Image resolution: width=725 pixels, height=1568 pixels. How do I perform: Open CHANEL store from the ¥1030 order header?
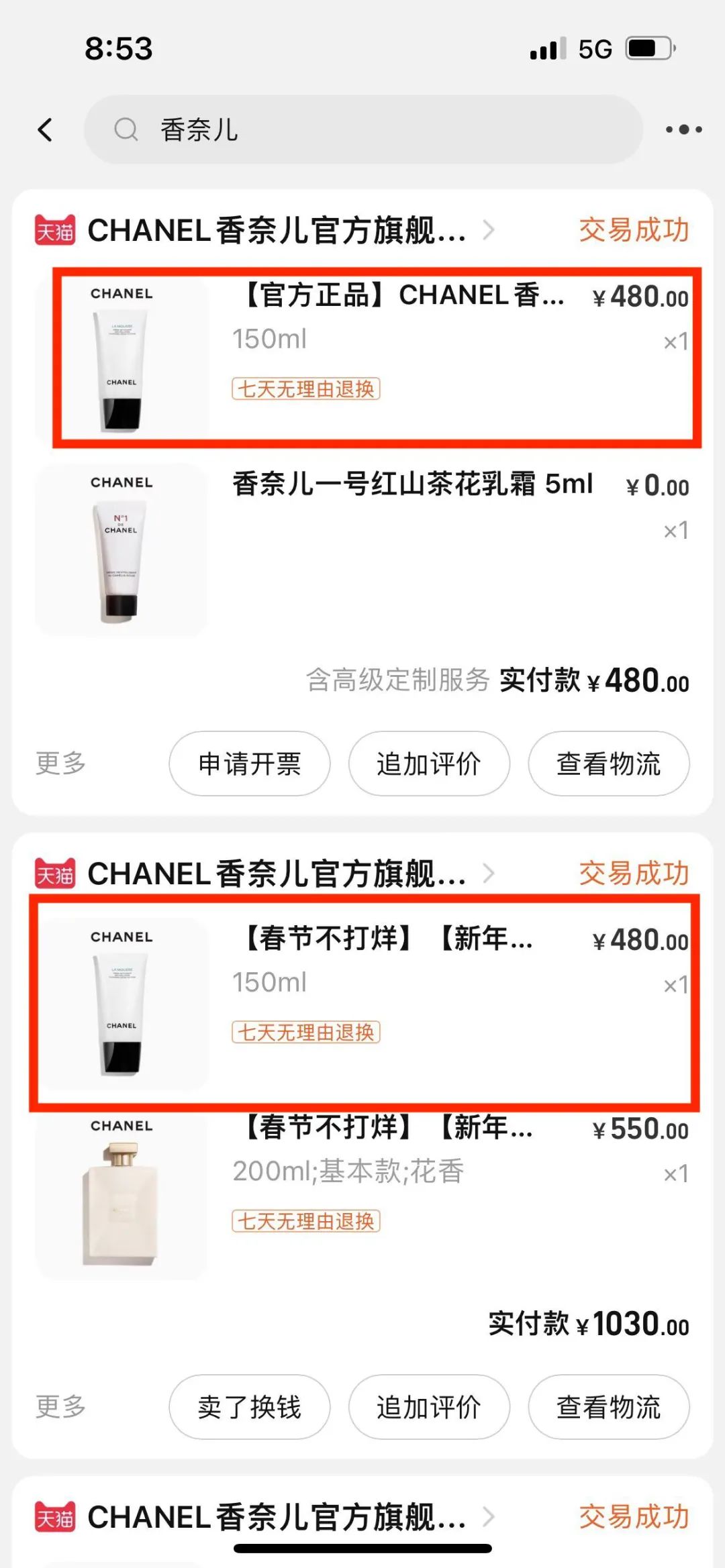click(265, 874)
